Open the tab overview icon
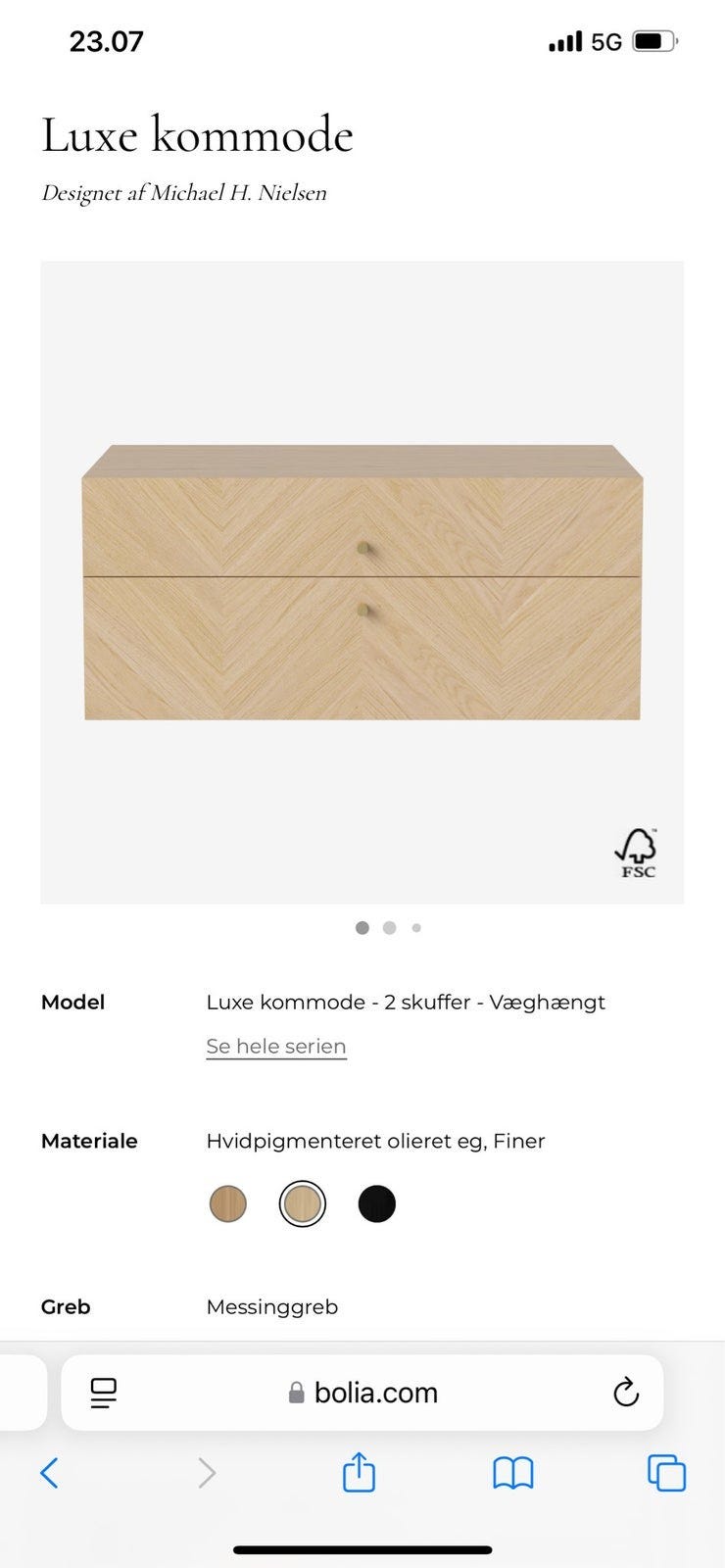 (x=665, y=1473)
